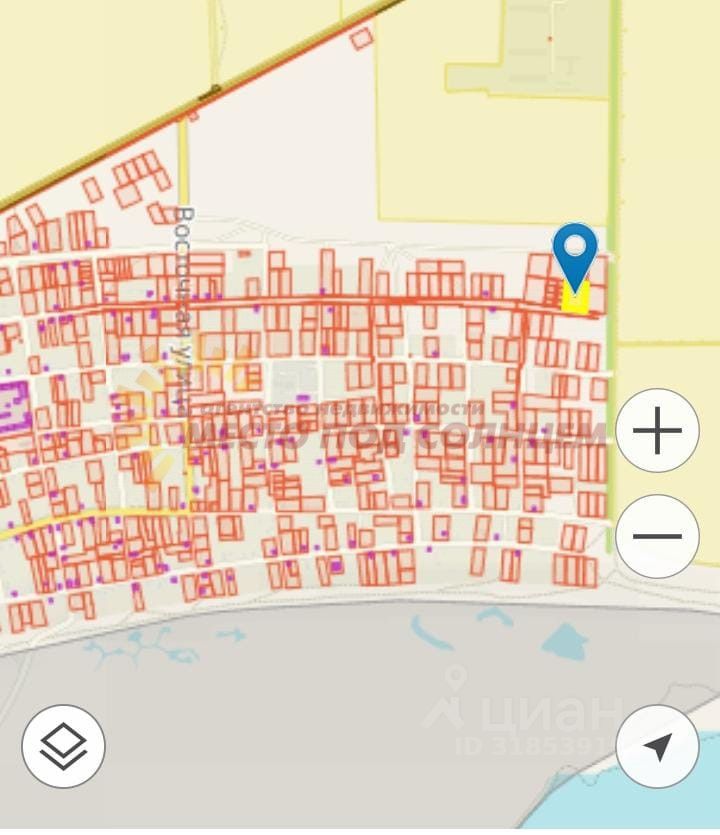
Task: Open the map layers selector
Action: pos(63,746)
